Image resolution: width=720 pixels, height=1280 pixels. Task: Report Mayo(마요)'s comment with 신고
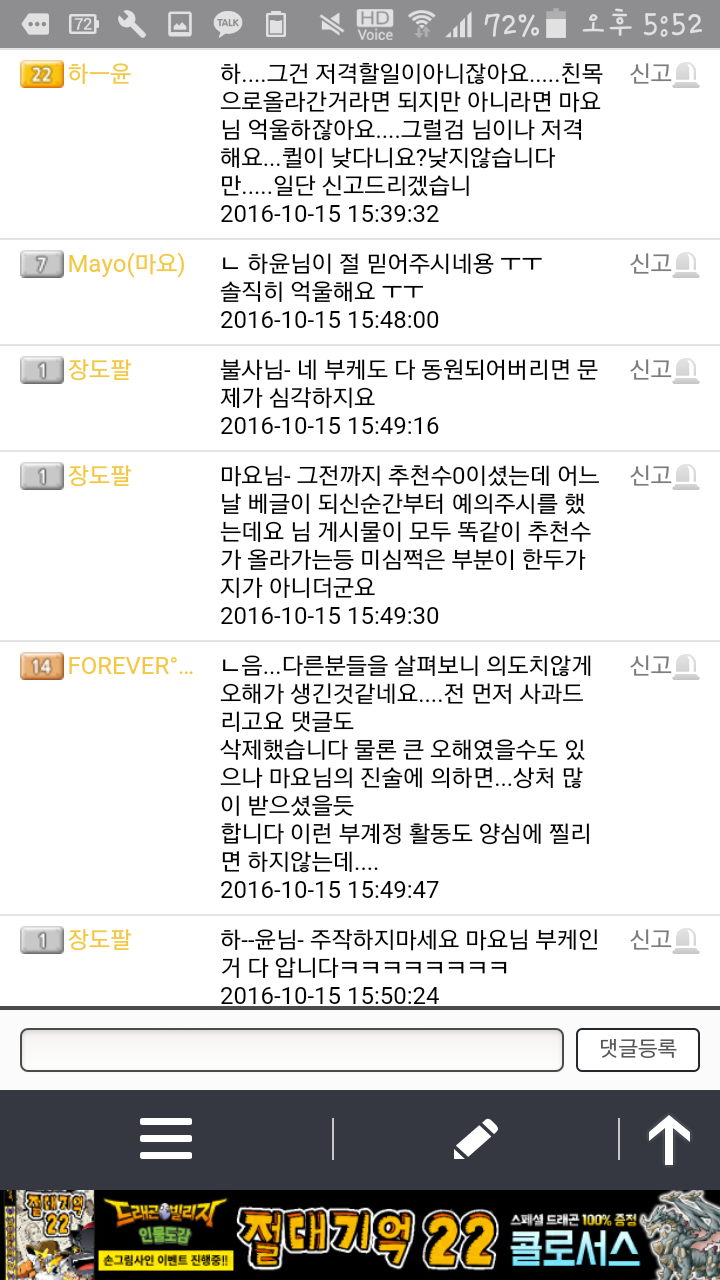(x=664, y=264)
